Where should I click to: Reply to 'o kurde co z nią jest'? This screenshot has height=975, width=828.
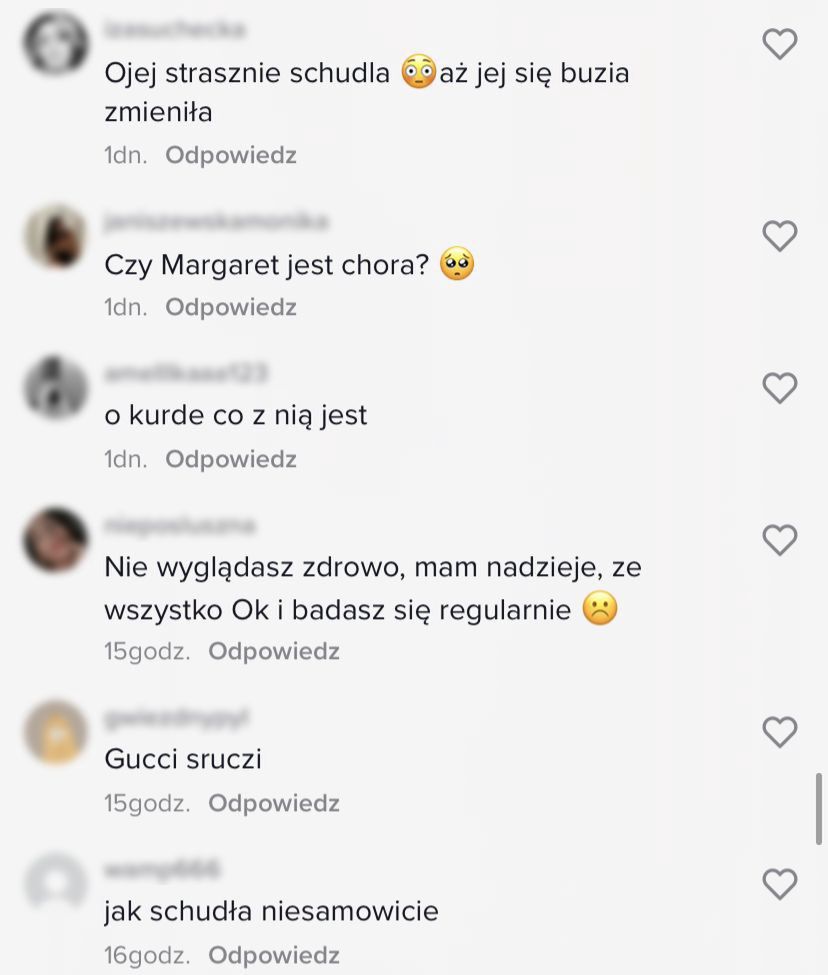(x=231, y=459)
